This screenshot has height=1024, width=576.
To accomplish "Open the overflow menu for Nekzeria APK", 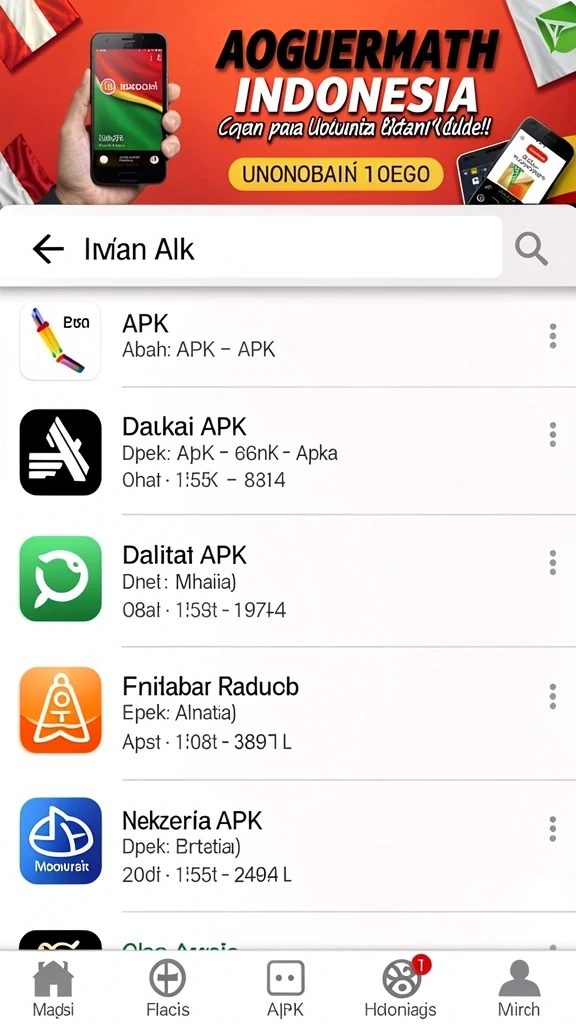I will click(x=552, y=829).
